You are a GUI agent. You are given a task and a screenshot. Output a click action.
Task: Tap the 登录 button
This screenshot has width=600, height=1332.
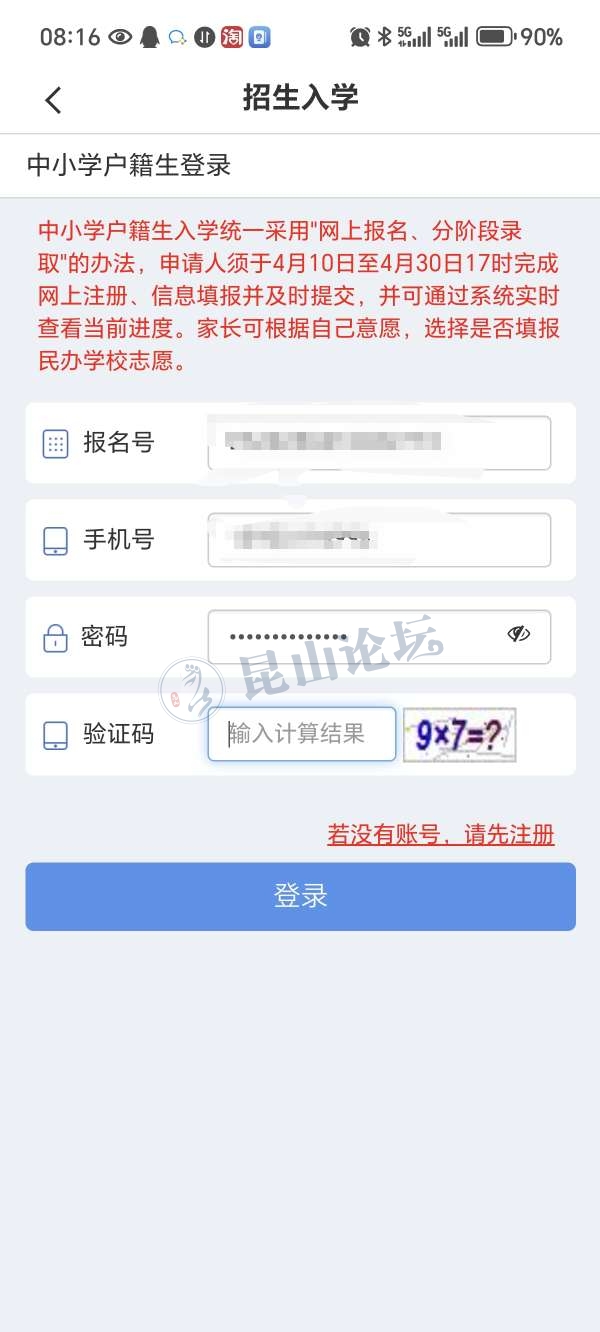click(x=300, y=896)
